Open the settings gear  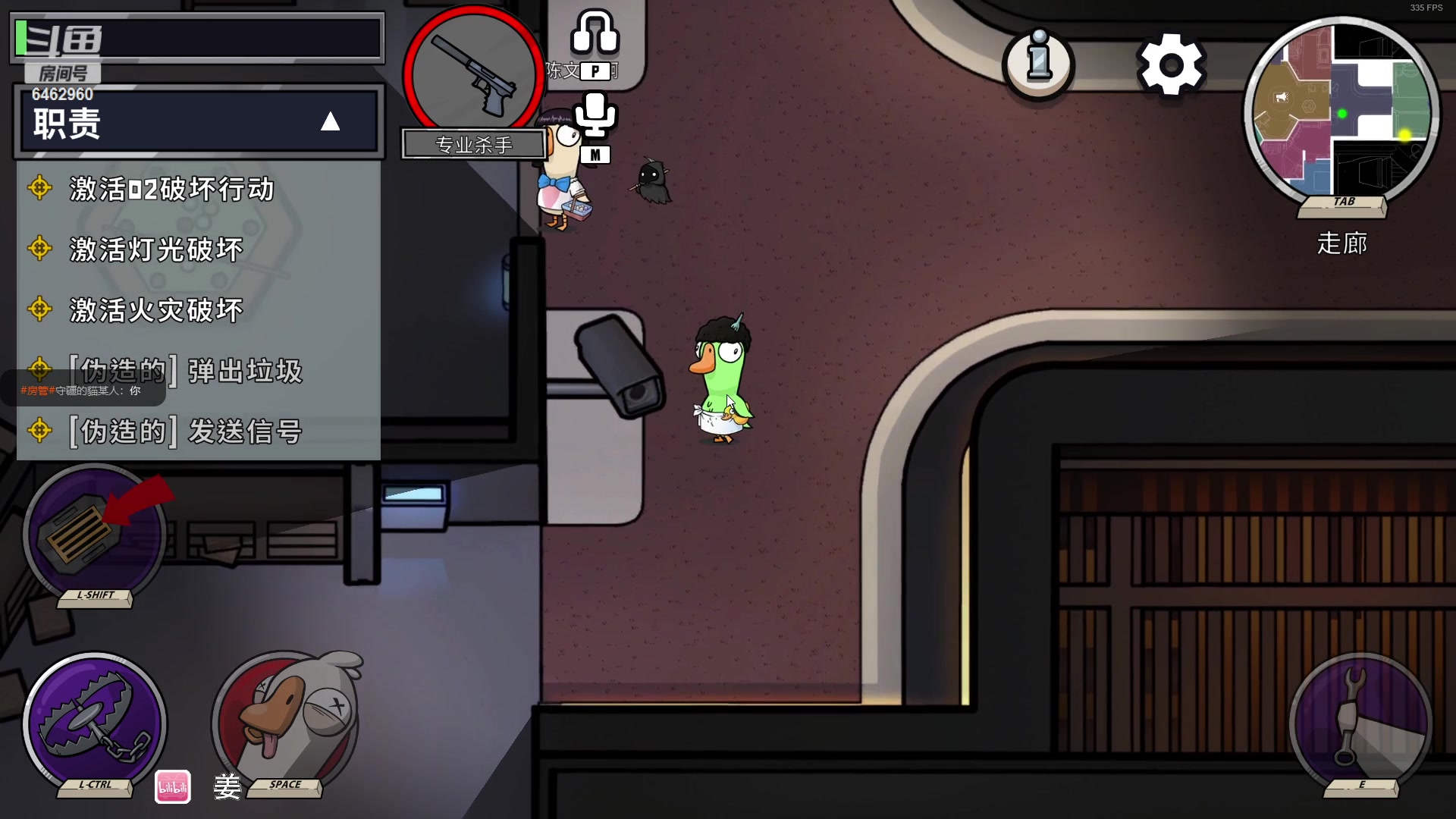click(x=1171, y=64)
